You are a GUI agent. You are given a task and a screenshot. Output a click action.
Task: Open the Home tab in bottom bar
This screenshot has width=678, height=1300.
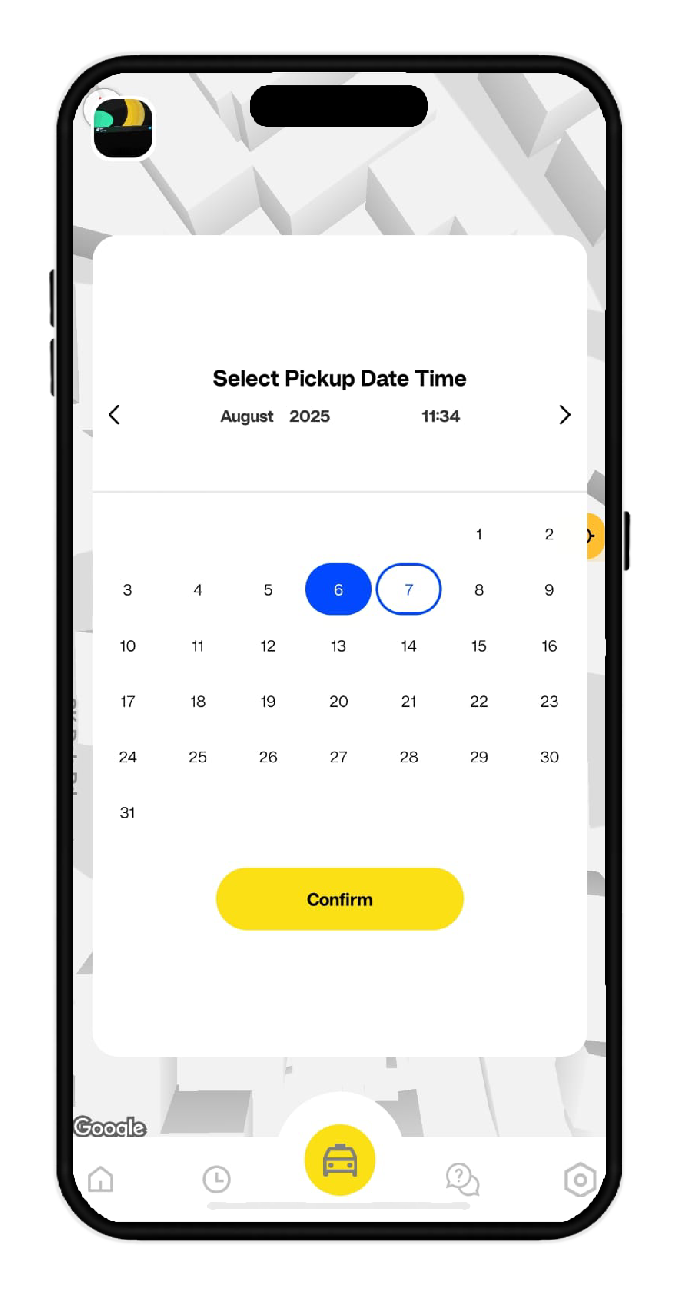(x=101, y=1180)
